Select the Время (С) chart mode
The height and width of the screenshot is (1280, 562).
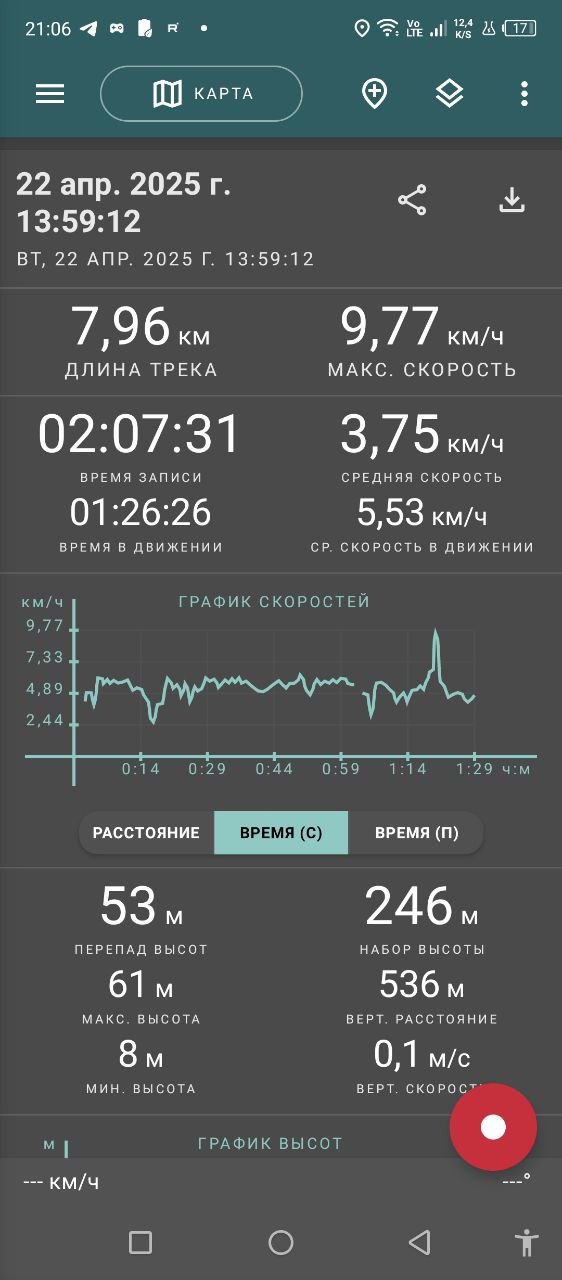pyautogui.click(x=281, y=833)
